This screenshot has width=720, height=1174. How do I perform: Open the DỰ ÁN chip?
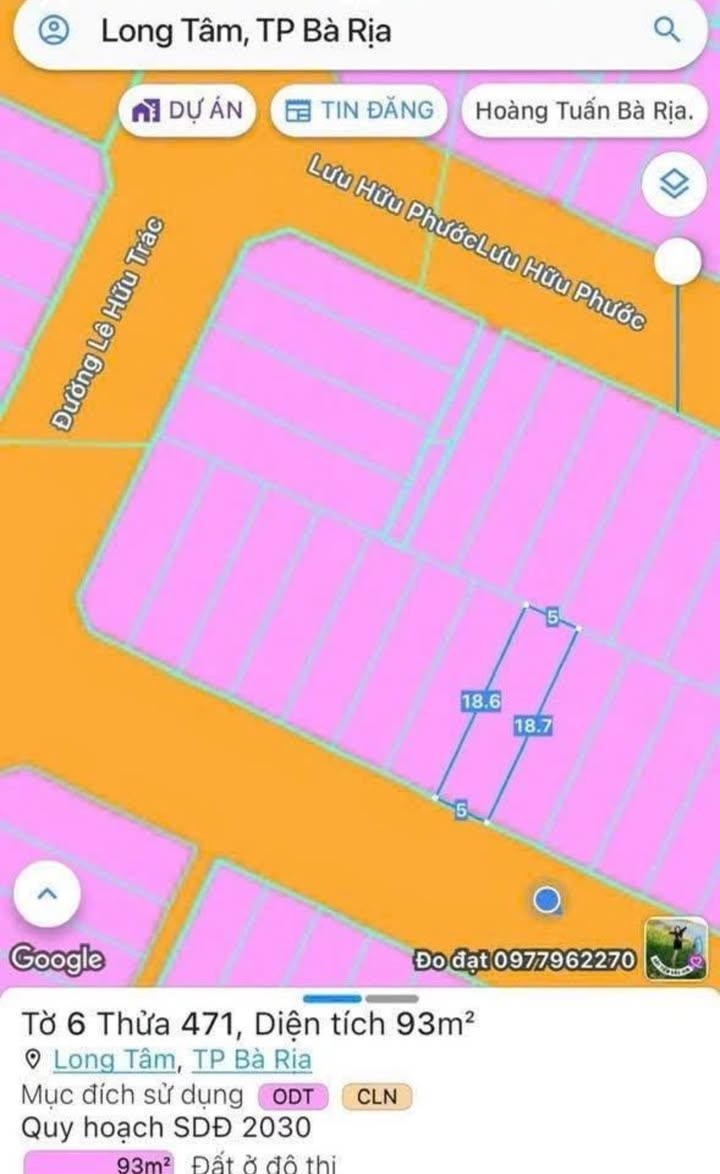click(x=188, y=110)
